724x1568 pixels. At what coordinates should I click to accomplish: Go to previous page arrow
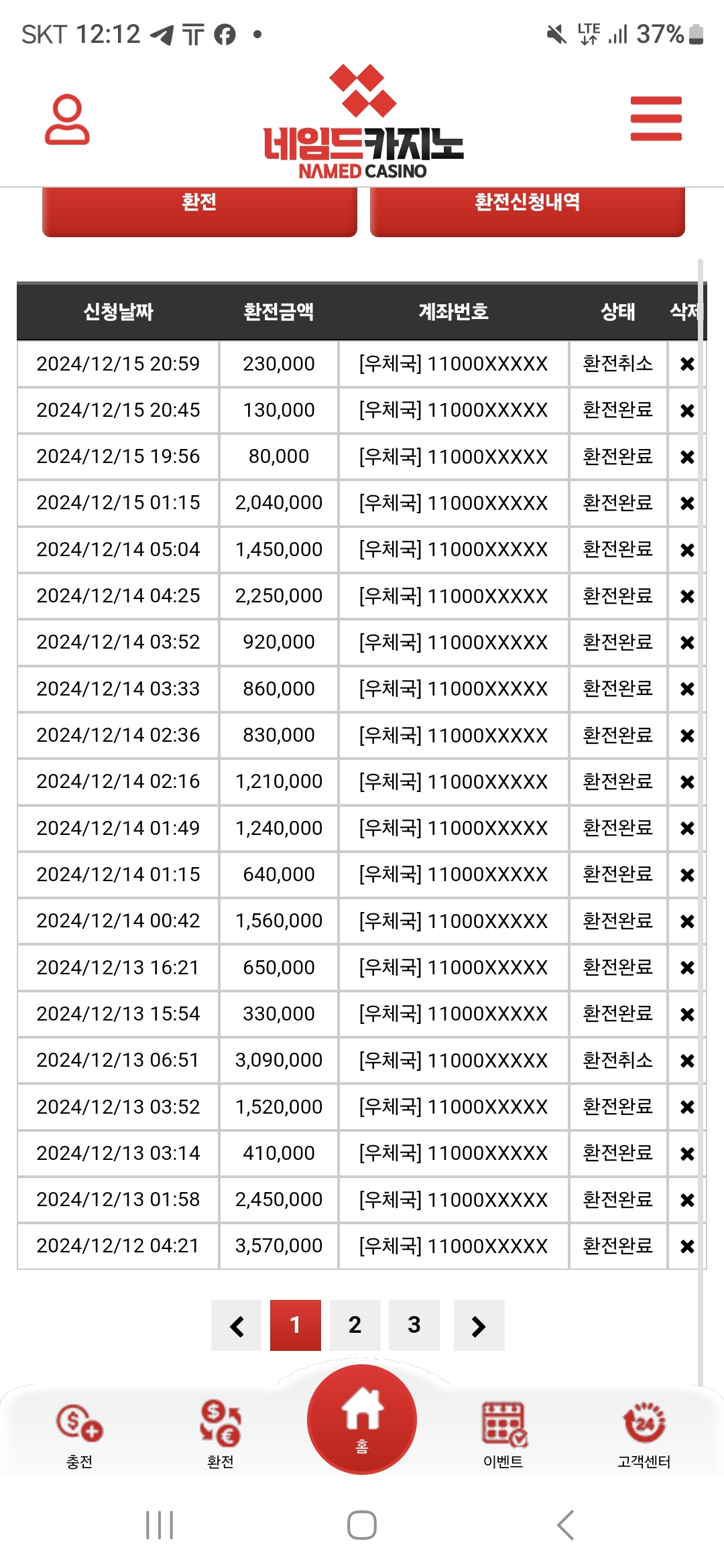tap(237, 1325)
